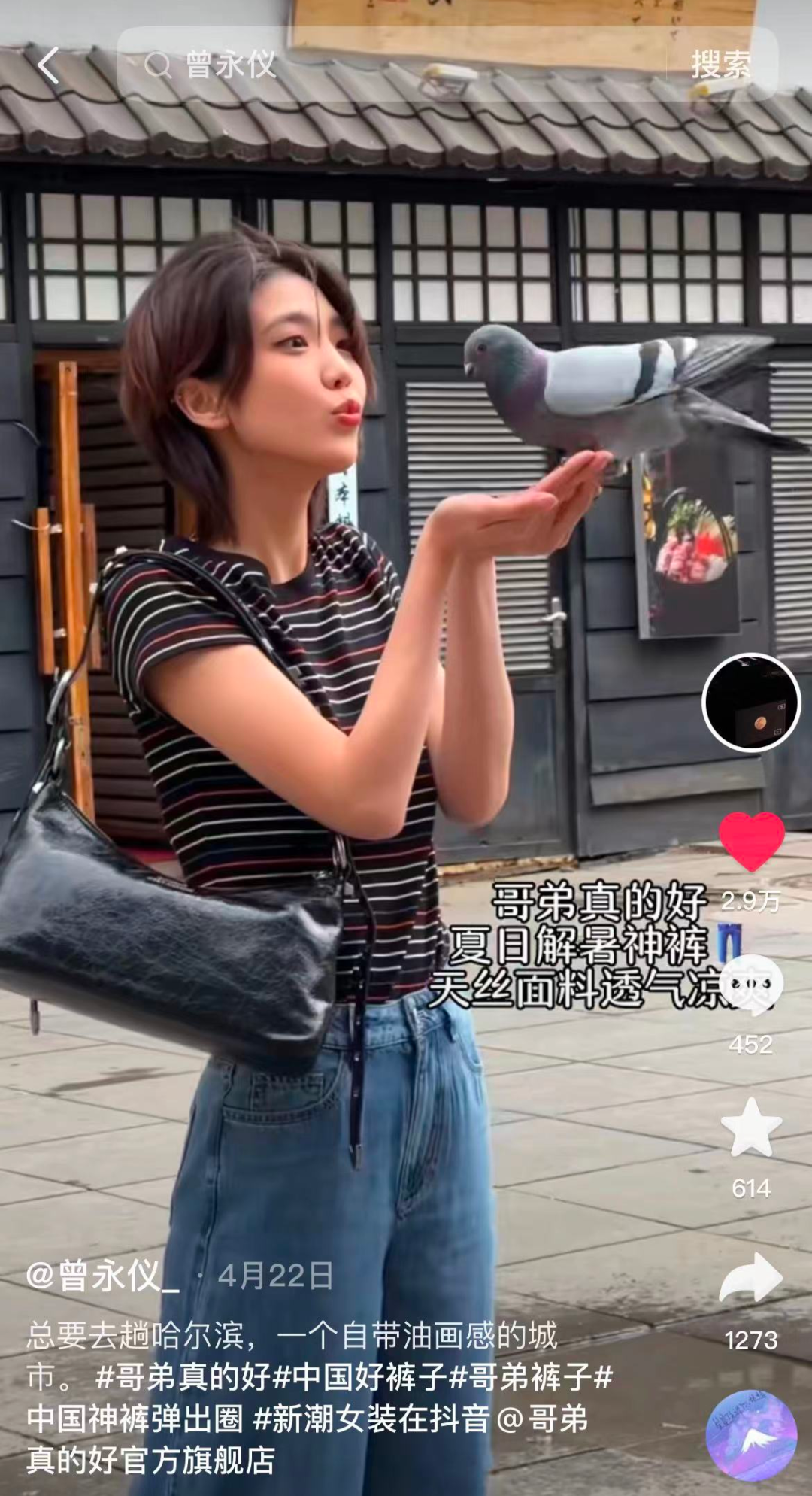Add the video to favorites with the star
Image resolution: width=812 pixels, height=1496 pixels.
click(x=751, y=1127)
